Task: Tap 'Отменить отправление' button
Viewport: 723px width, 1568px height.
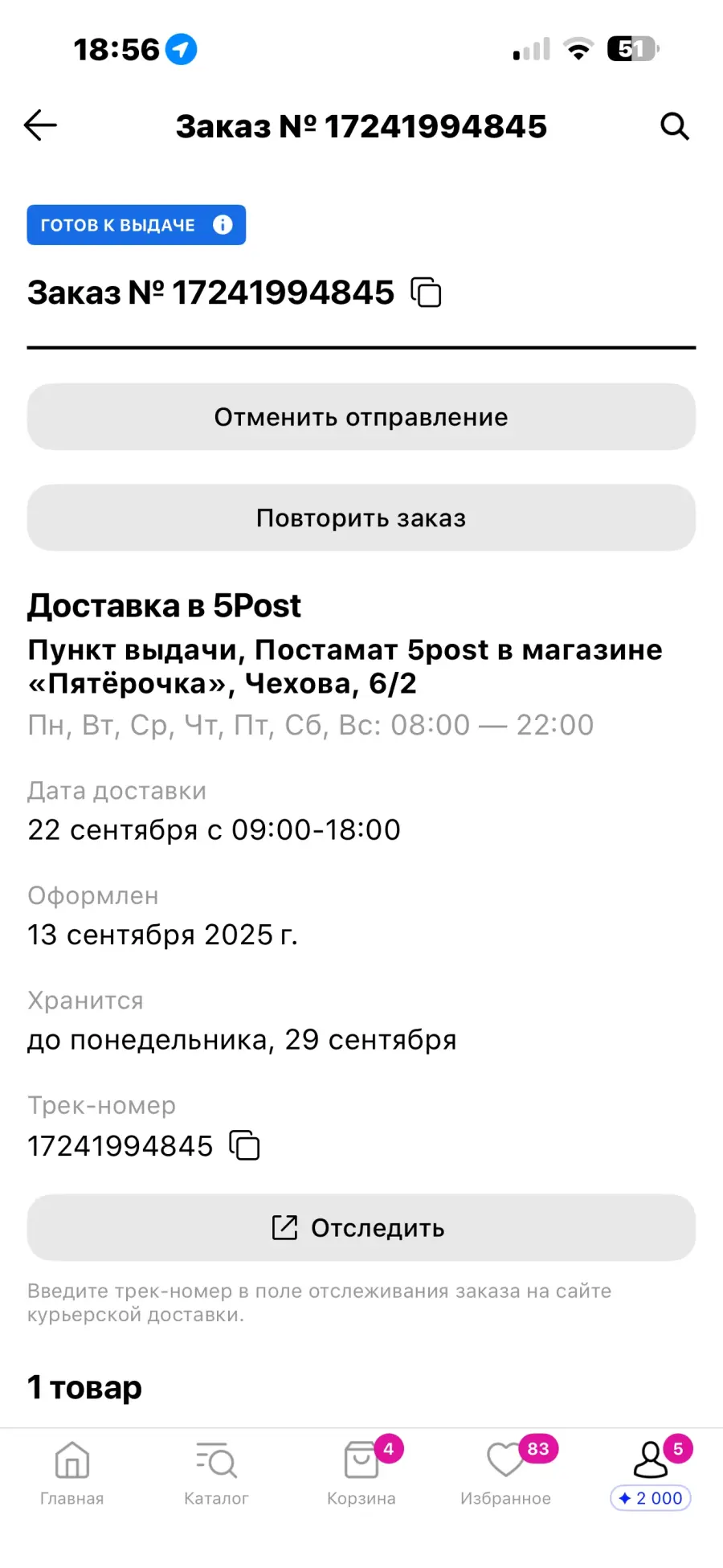Action: click(361, 417)
